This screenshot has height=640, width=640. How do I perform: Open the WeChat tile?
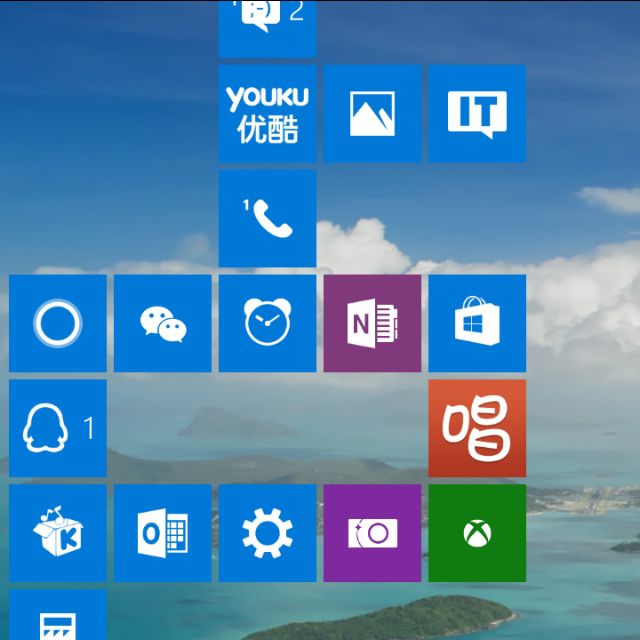(x=162, y=323)
